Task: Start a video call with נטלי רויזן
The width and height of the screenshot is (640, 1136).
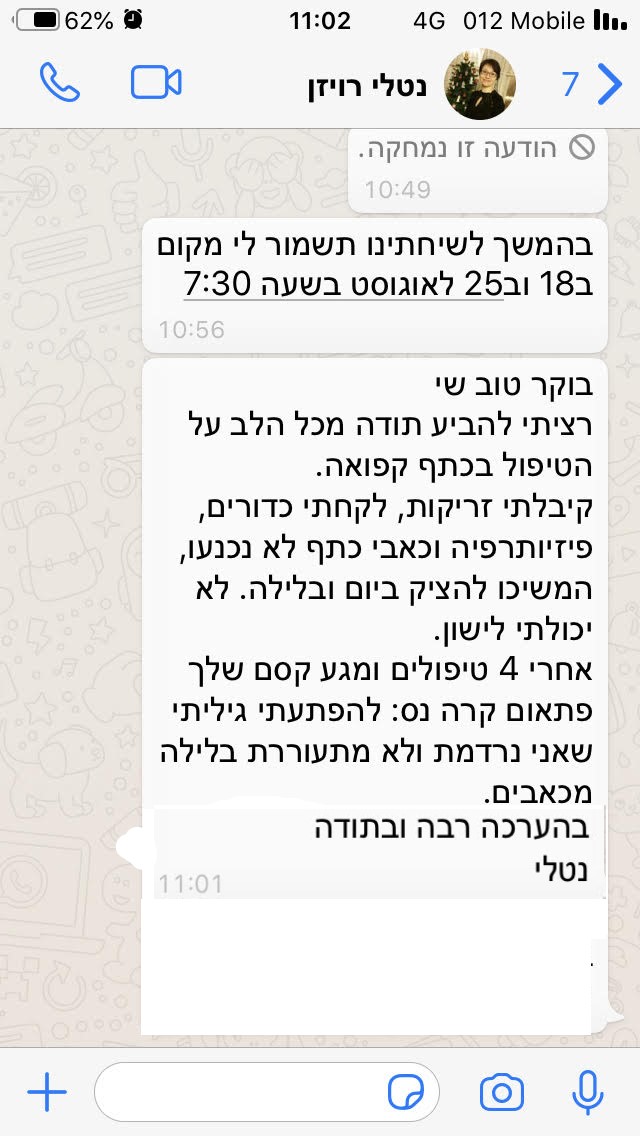Action: (156, 83)
